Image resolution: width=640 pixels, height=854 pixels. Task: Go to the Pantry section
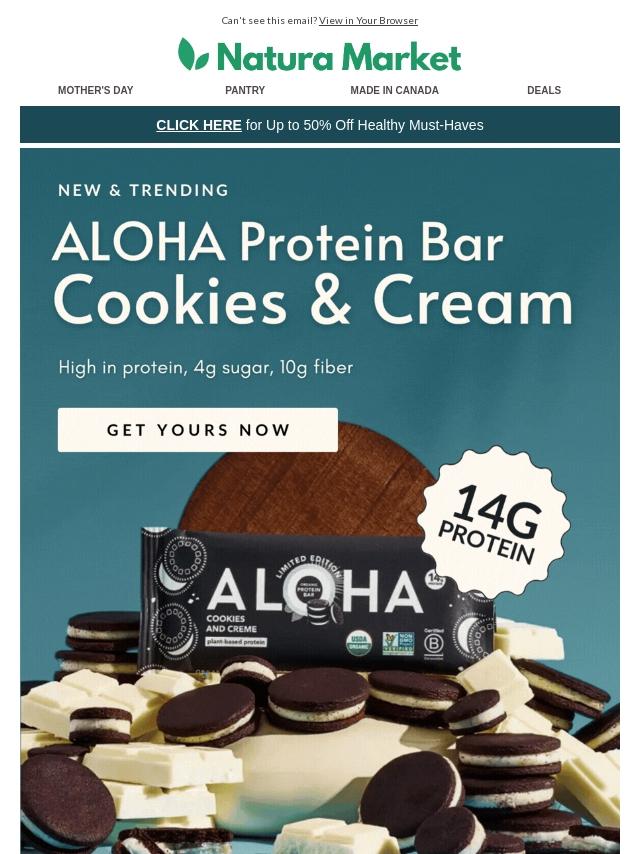245,90
